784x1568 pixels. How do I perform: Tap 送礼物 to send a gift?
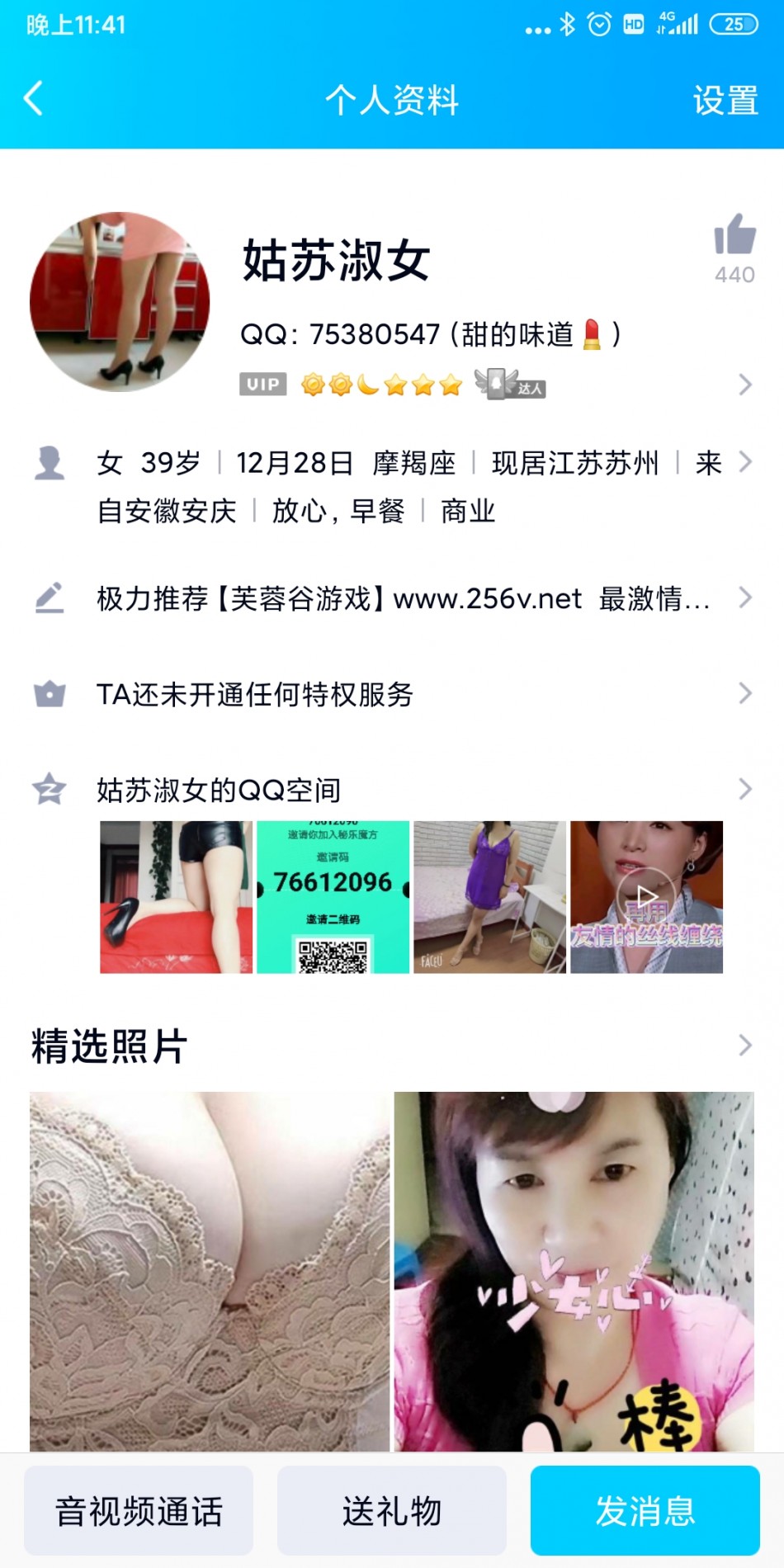pos(392,1511)
